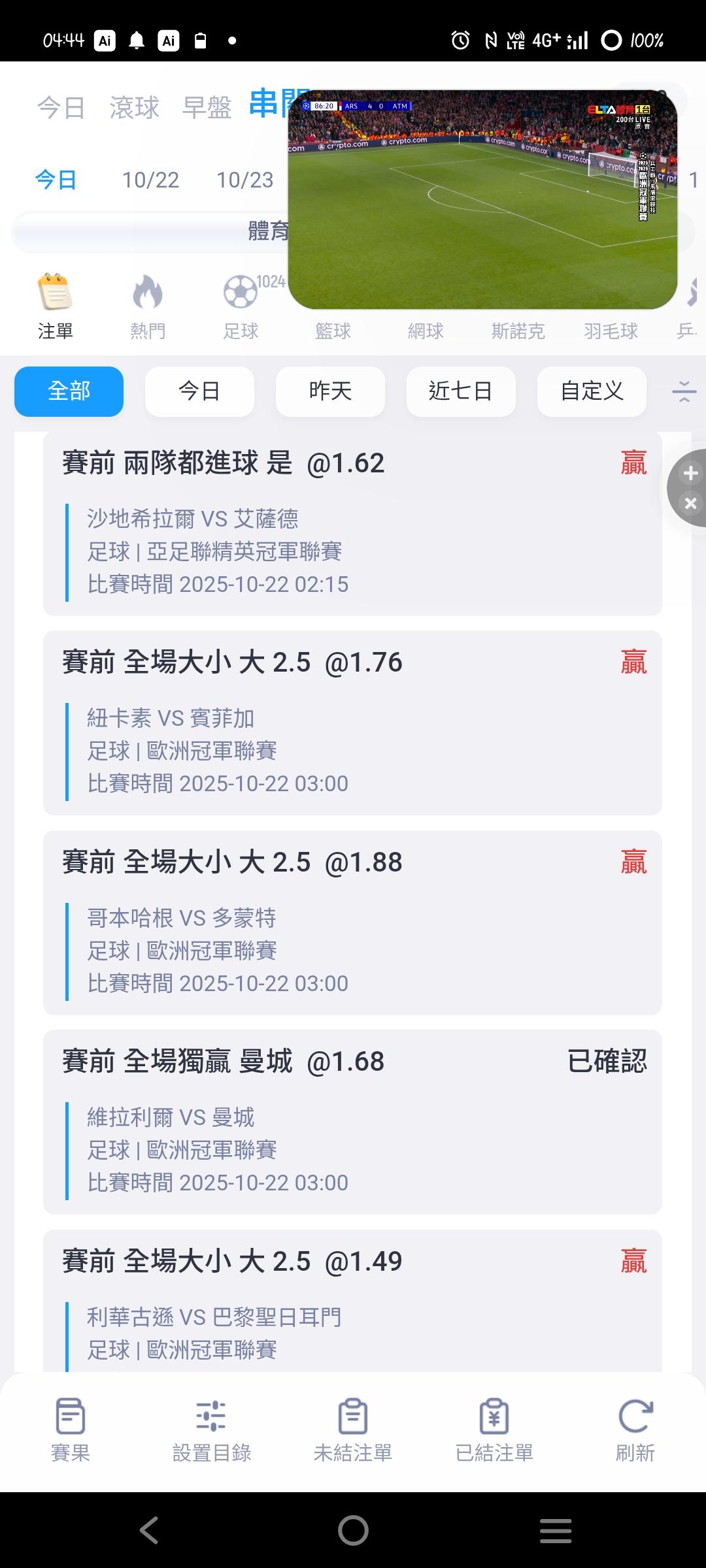Open 設置目錄 settings

pyautogui.click(x=212, y=1429)
